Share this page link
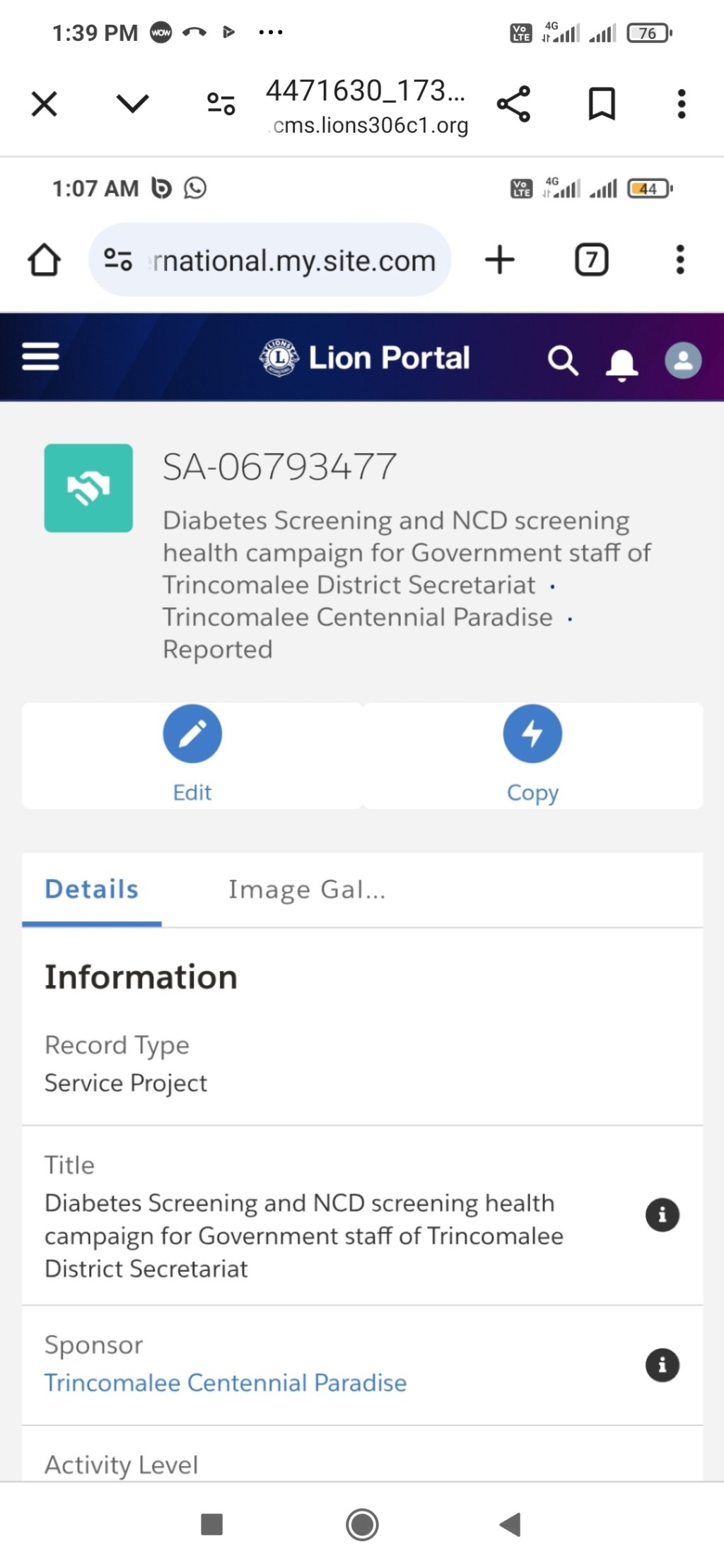724x1568 pixels. [x=513, y=104]
